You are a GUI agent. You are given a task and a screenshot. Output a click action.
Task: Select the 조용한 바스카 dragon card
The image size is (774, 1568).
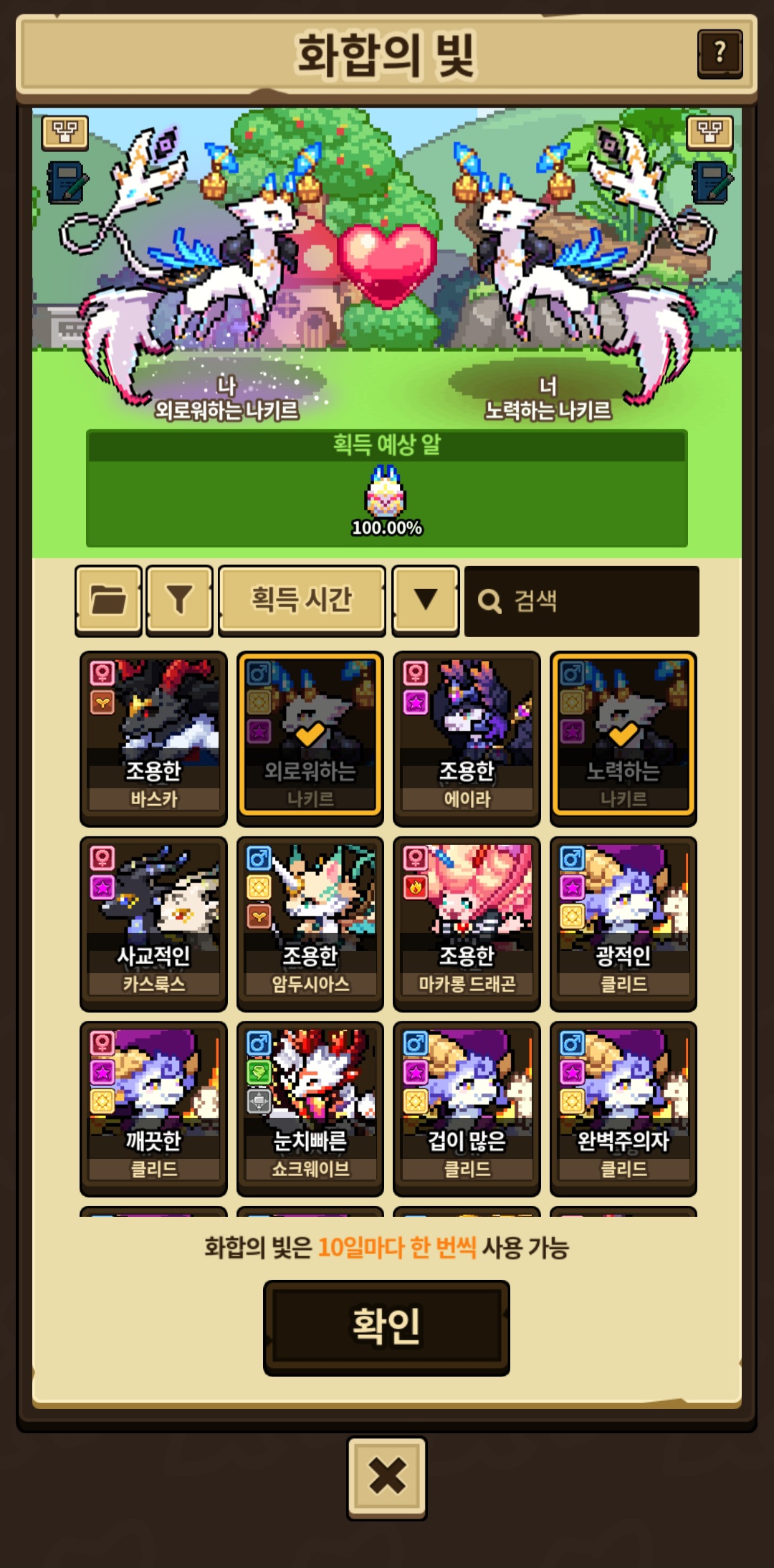(x=153, y=738)
